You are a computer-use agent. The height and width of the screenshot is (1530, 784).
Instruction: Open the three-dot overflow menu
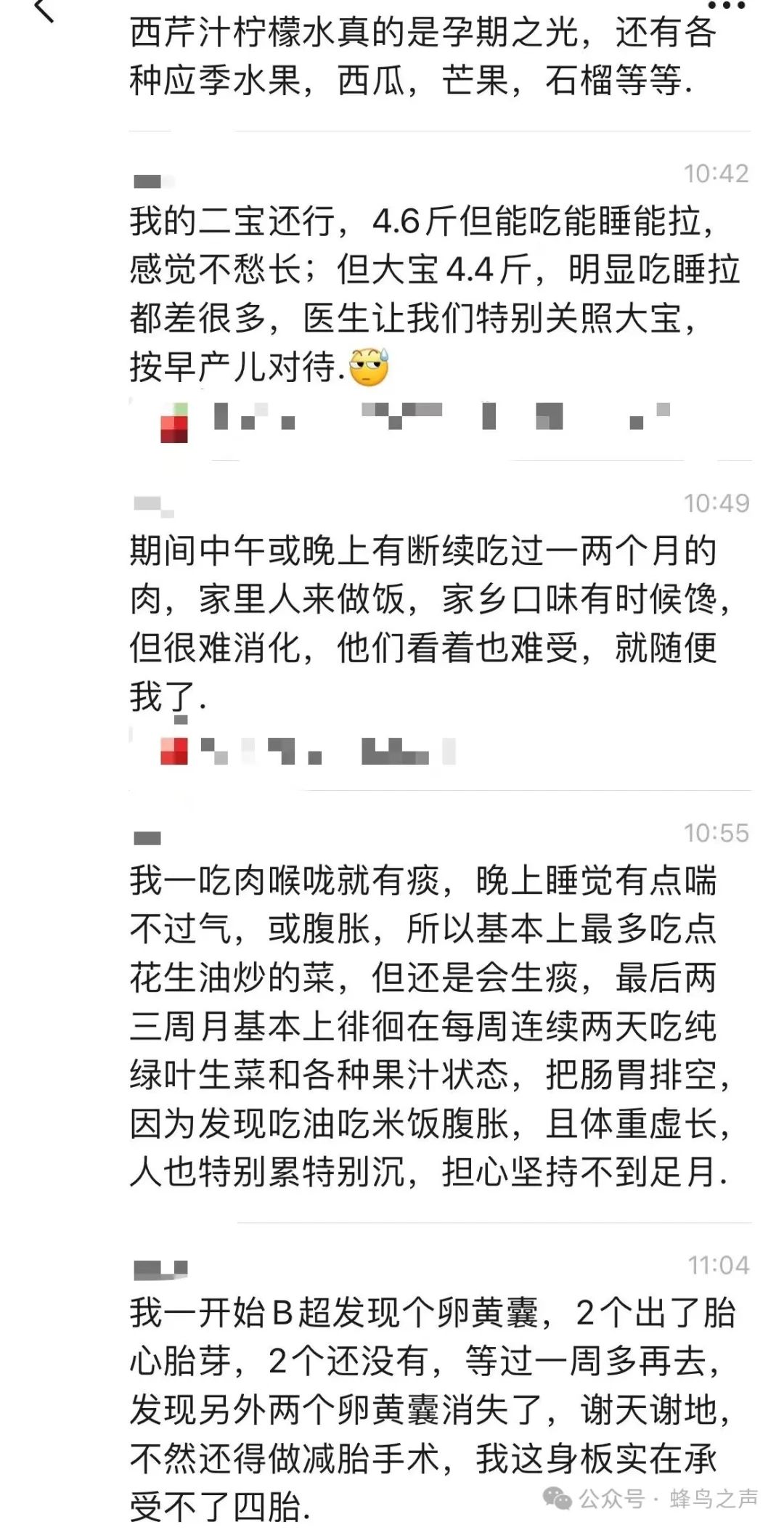tap(726, 4)
